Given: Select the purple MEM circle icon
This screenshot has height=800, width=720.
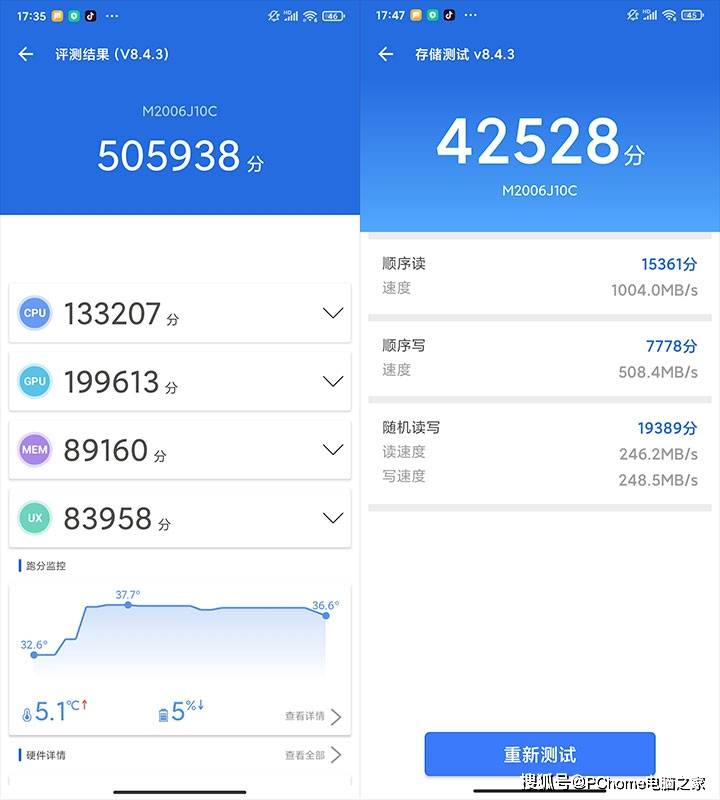Looking at the screenshot, I should click(35, 449).
